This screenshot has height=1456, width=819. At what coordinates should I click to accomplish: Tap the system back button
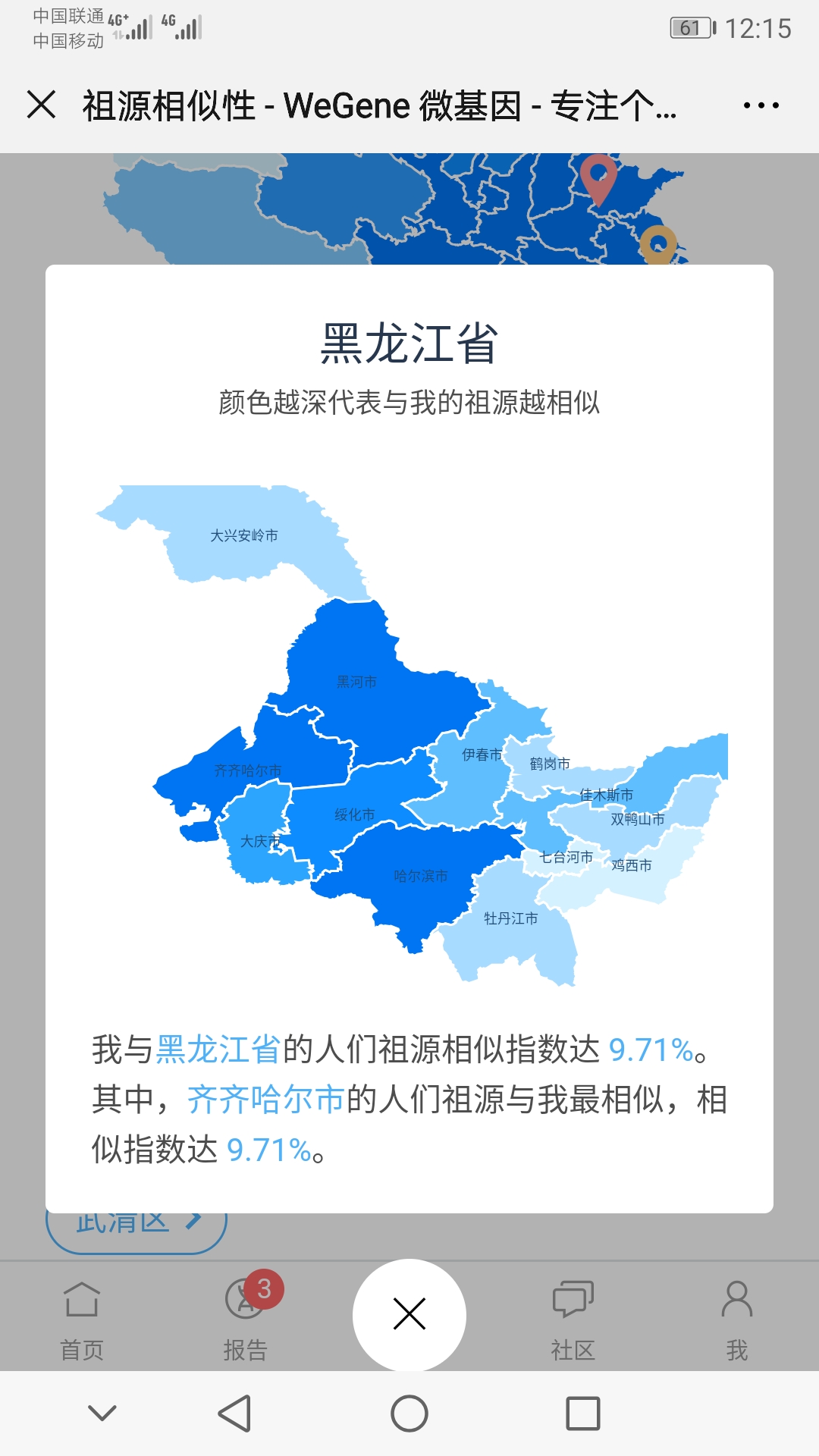pos(234,1414)
